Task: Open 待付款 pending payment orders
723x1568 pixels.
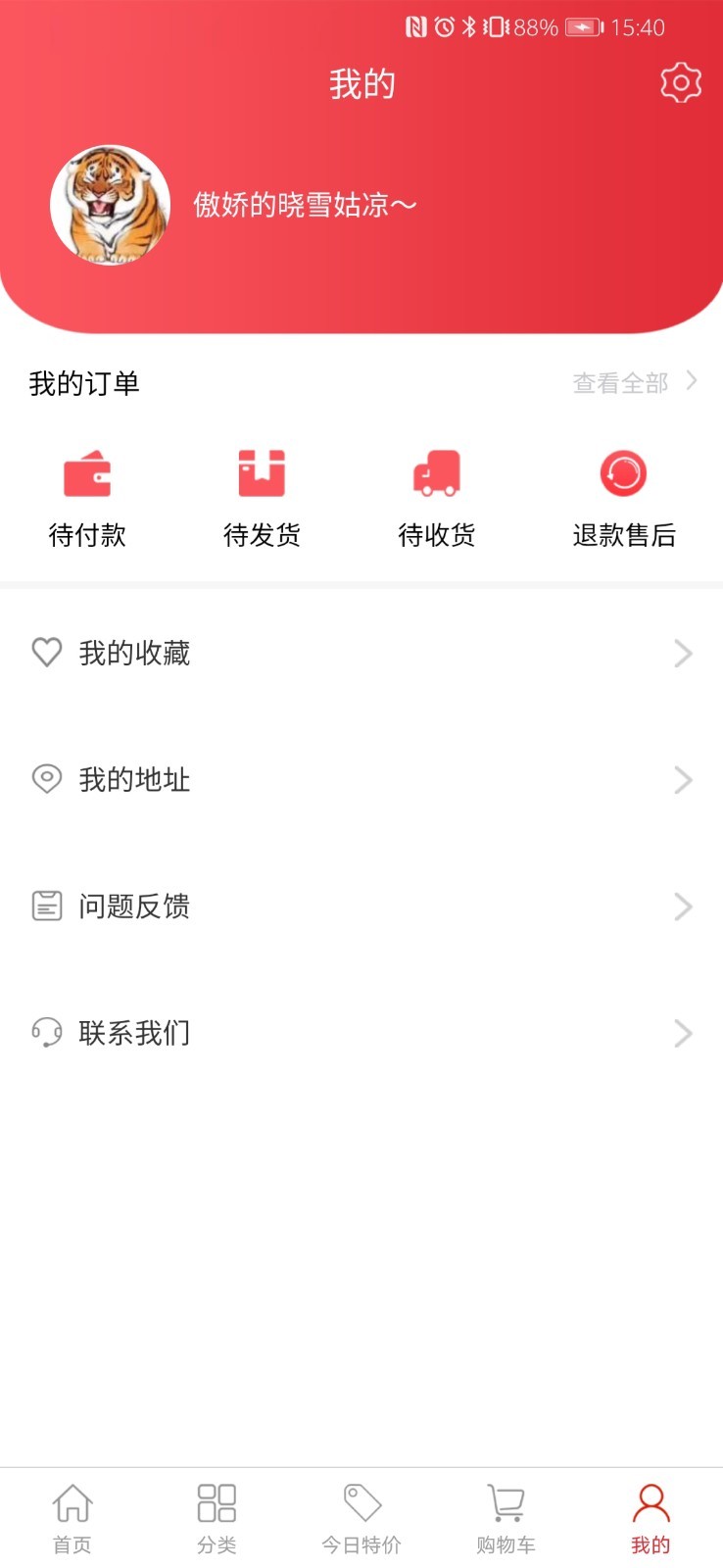Action: pos(87,497)
